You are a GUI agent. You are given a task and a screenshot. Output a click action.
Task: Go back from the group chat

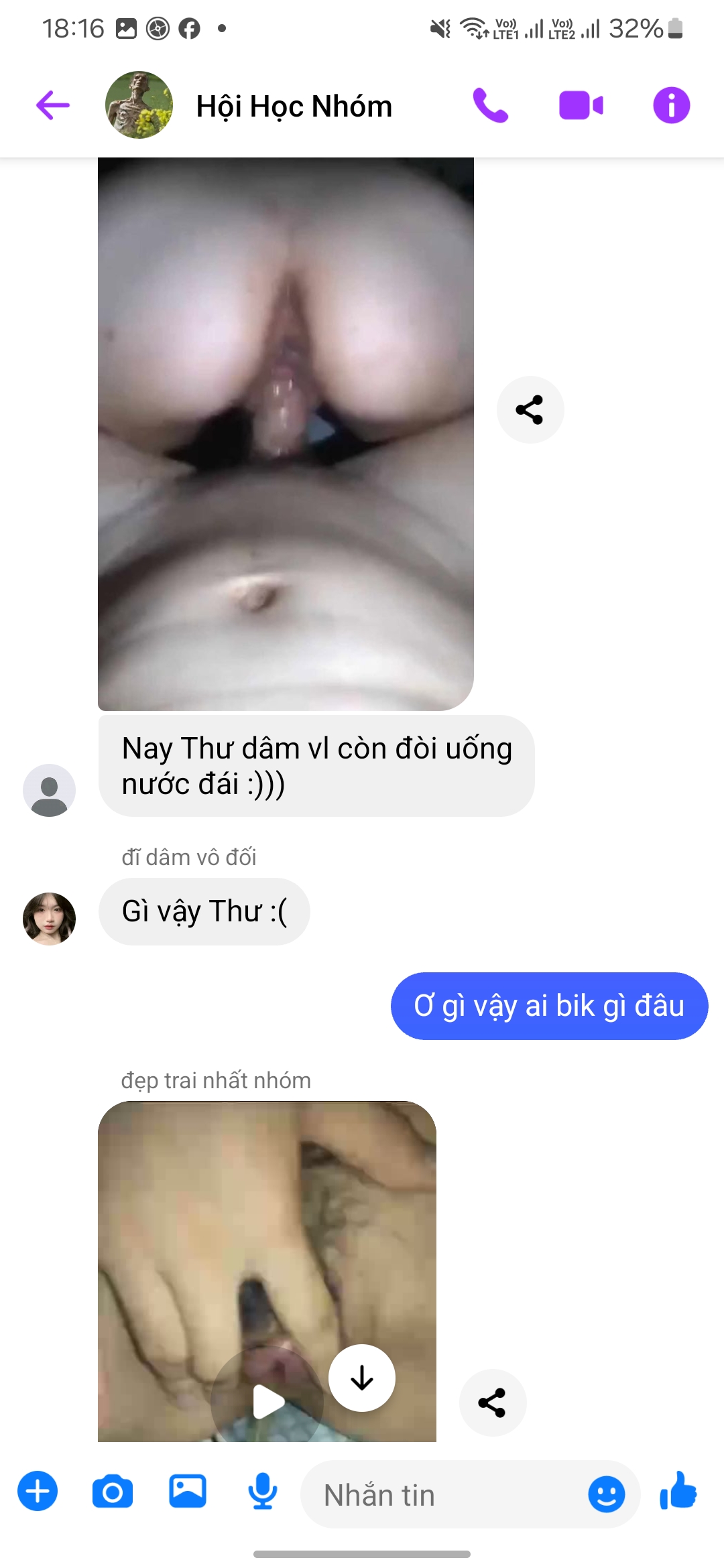pyautogui.click(x=53, y=105)
